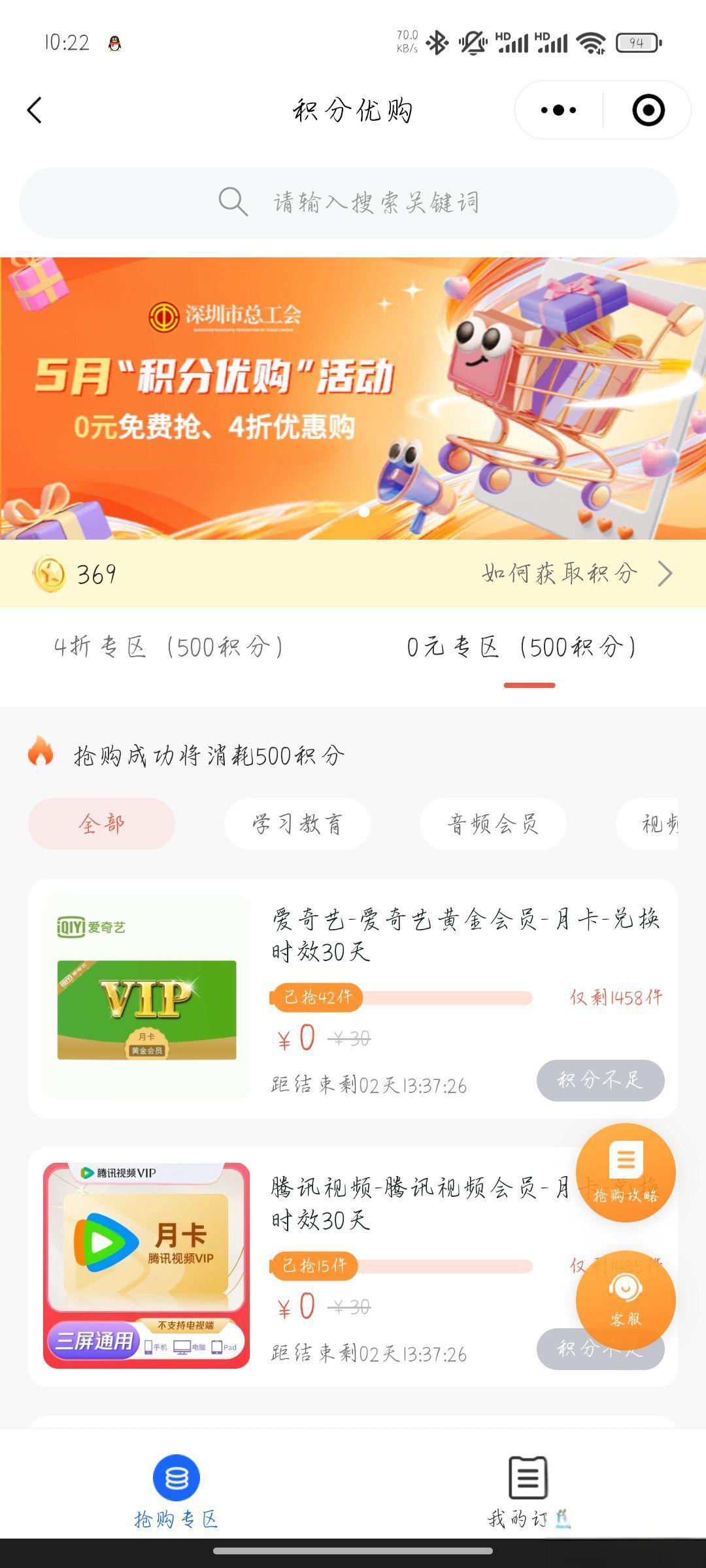This screenshot has width=706, height=1568.
Task: Open the 我的订单 bottom tab
Action: (528, 1491)
